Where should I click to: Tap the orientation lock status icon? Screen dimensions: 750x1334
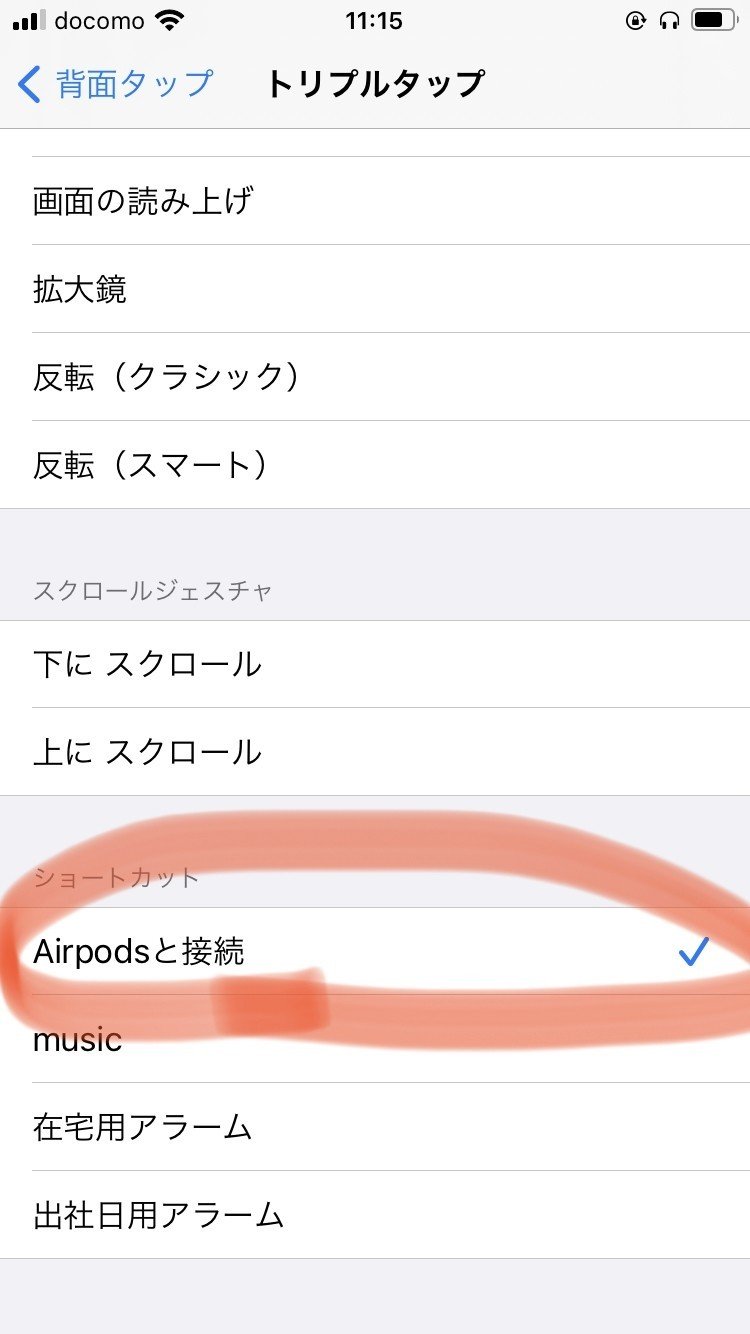(x=636, y=20)
